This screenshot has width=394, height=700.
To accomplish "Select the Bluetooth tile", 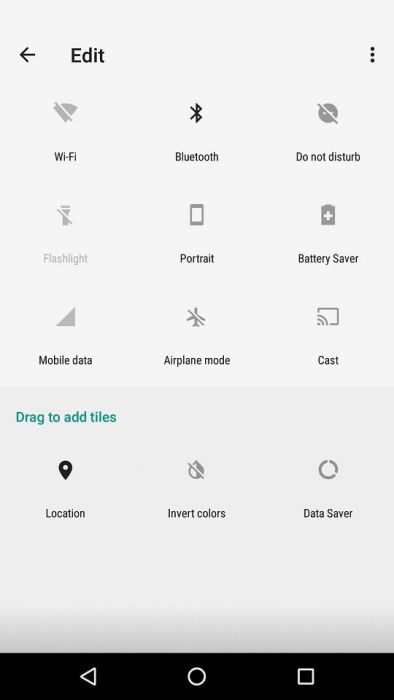I will click(196, 132).
